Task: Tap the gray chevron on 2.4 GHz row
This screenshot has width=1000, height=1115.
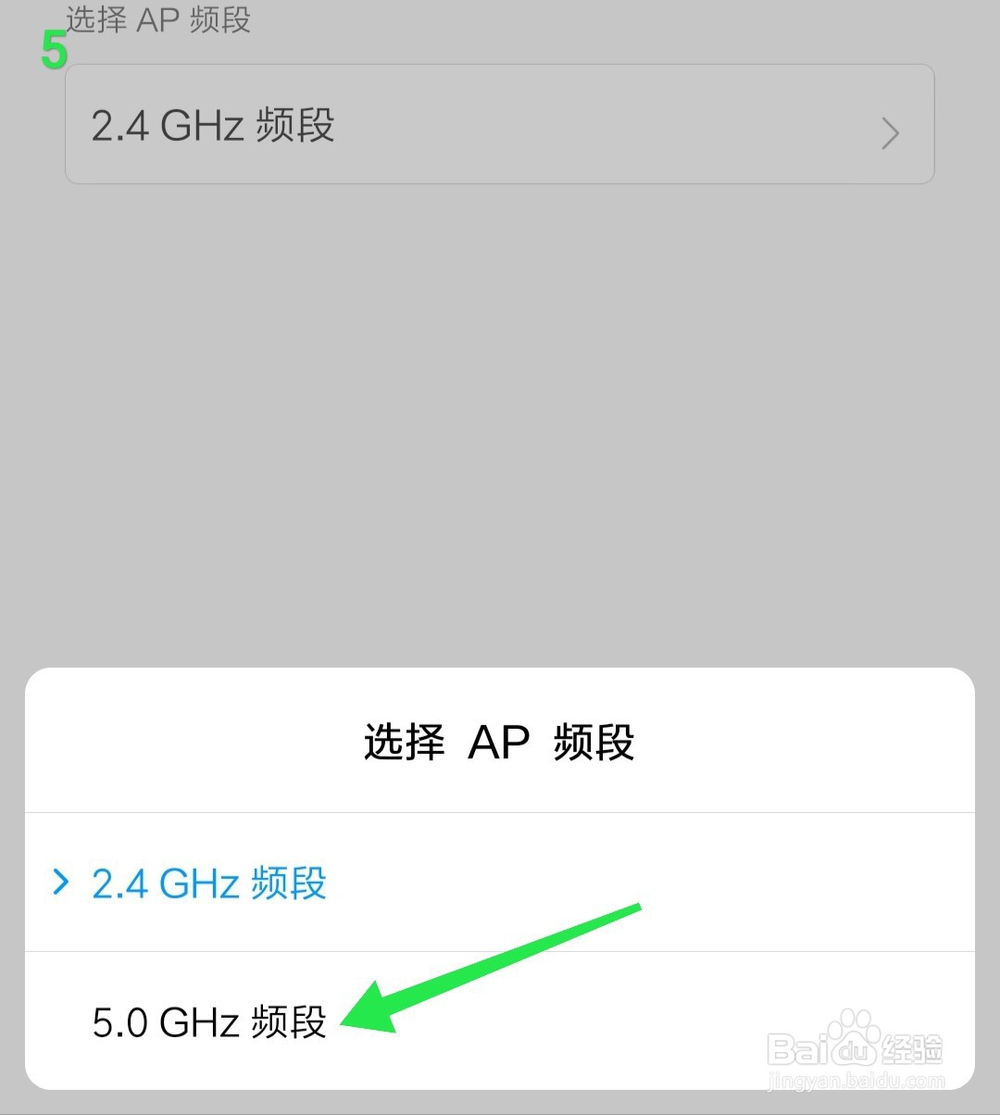Action: [889, 133]
